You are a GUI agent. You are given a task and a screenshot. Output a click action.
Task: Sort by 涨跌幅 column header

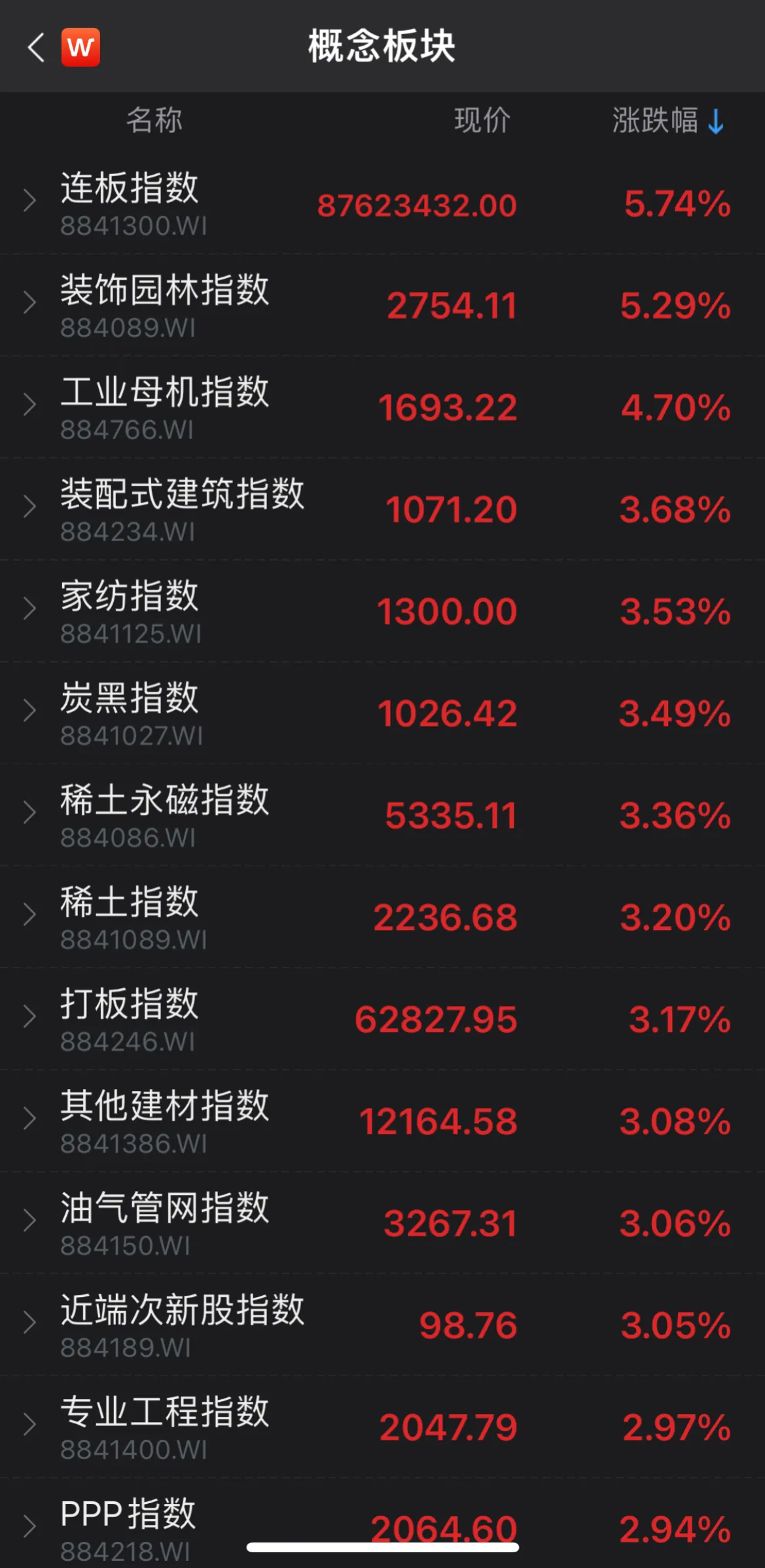[x=667, y=120]
